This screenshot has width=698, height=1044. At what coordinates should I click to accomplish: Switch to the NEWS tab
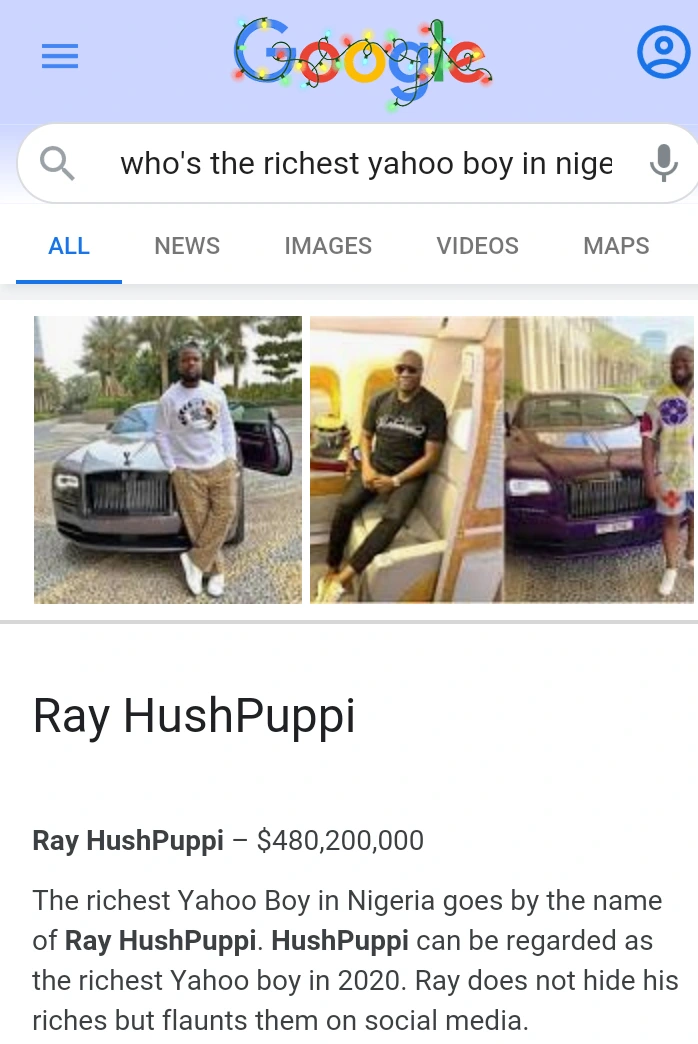pyautogui.click(x=187, y=246)
